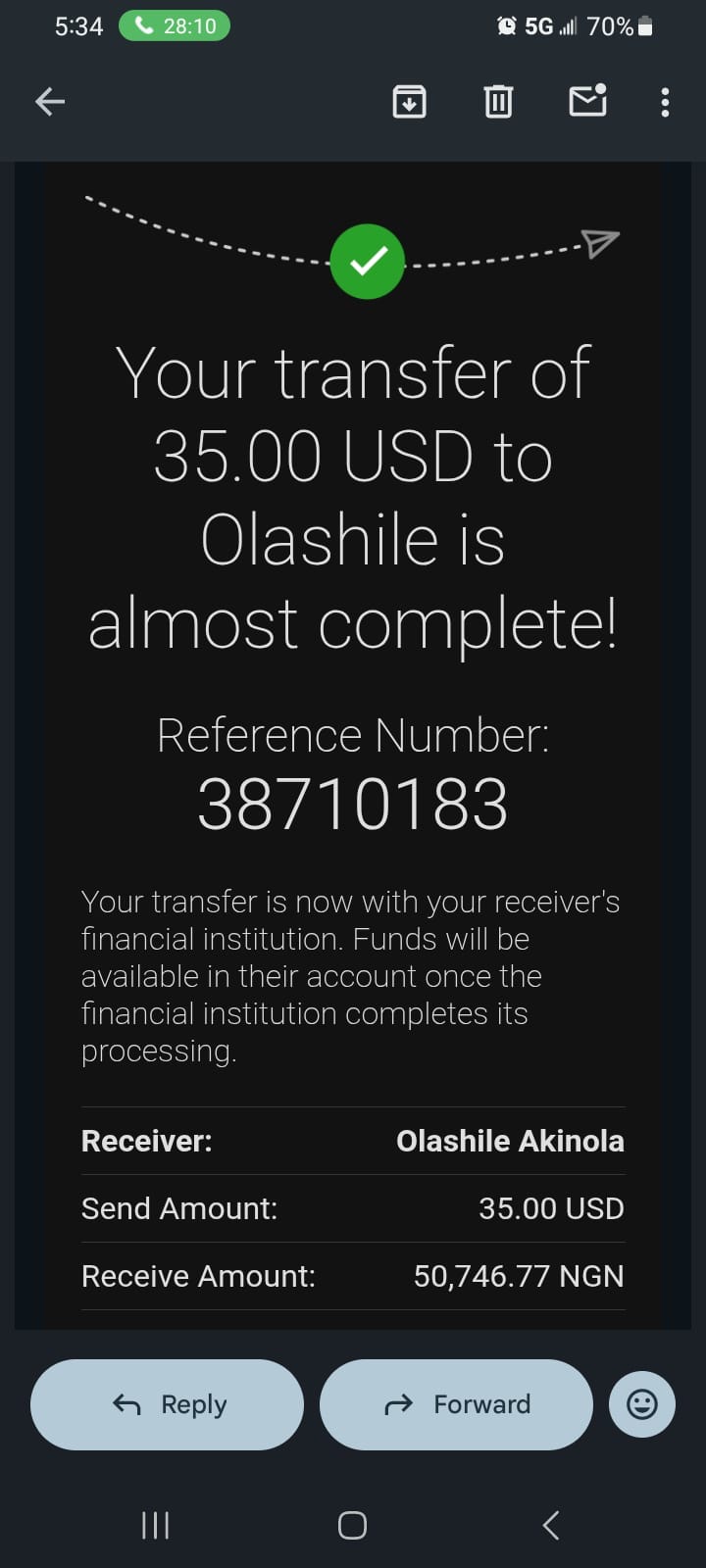
Task: Archive this email
Action: pos(409,101)
